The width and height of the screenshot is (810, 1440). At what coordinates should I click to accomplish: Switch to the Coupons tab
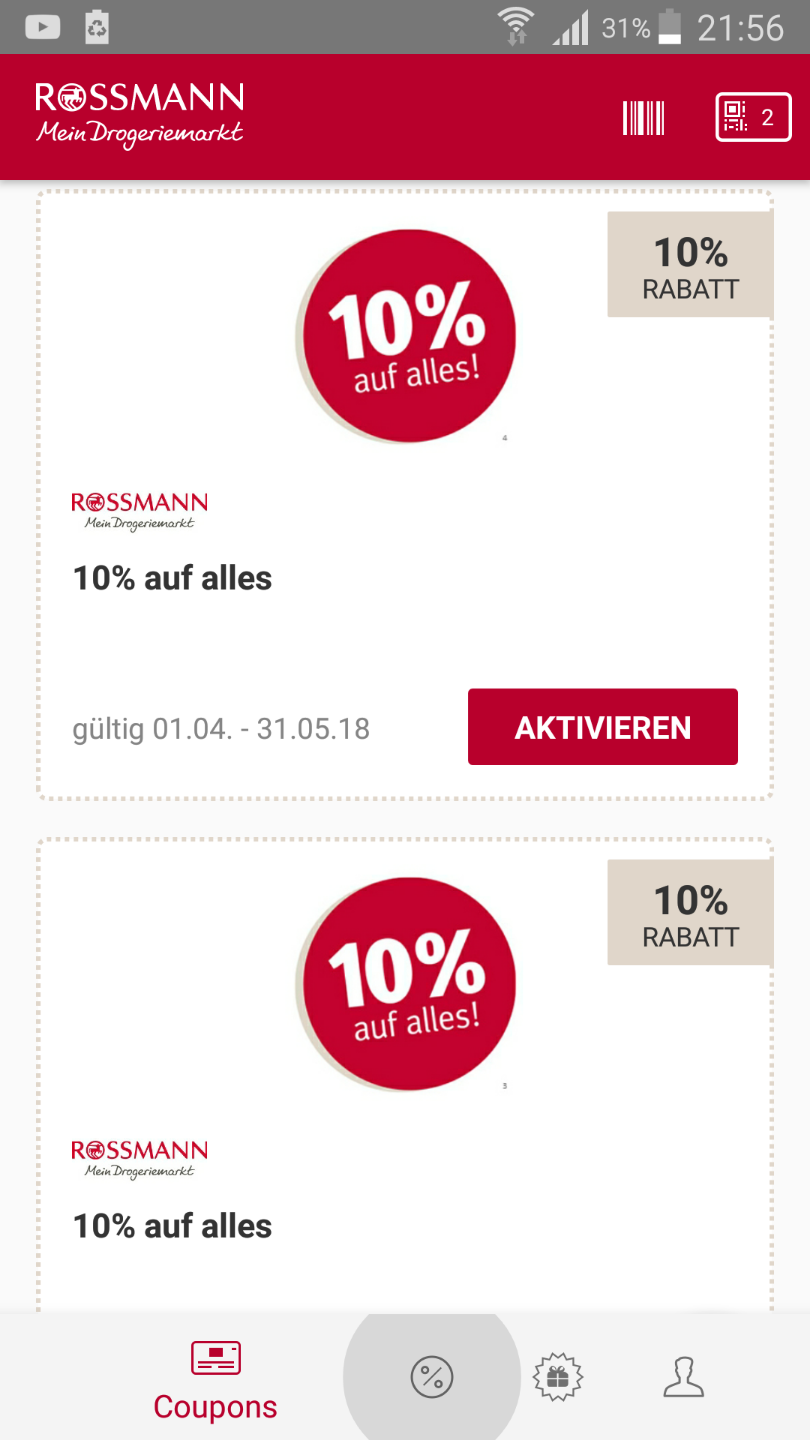point(215,1380)
